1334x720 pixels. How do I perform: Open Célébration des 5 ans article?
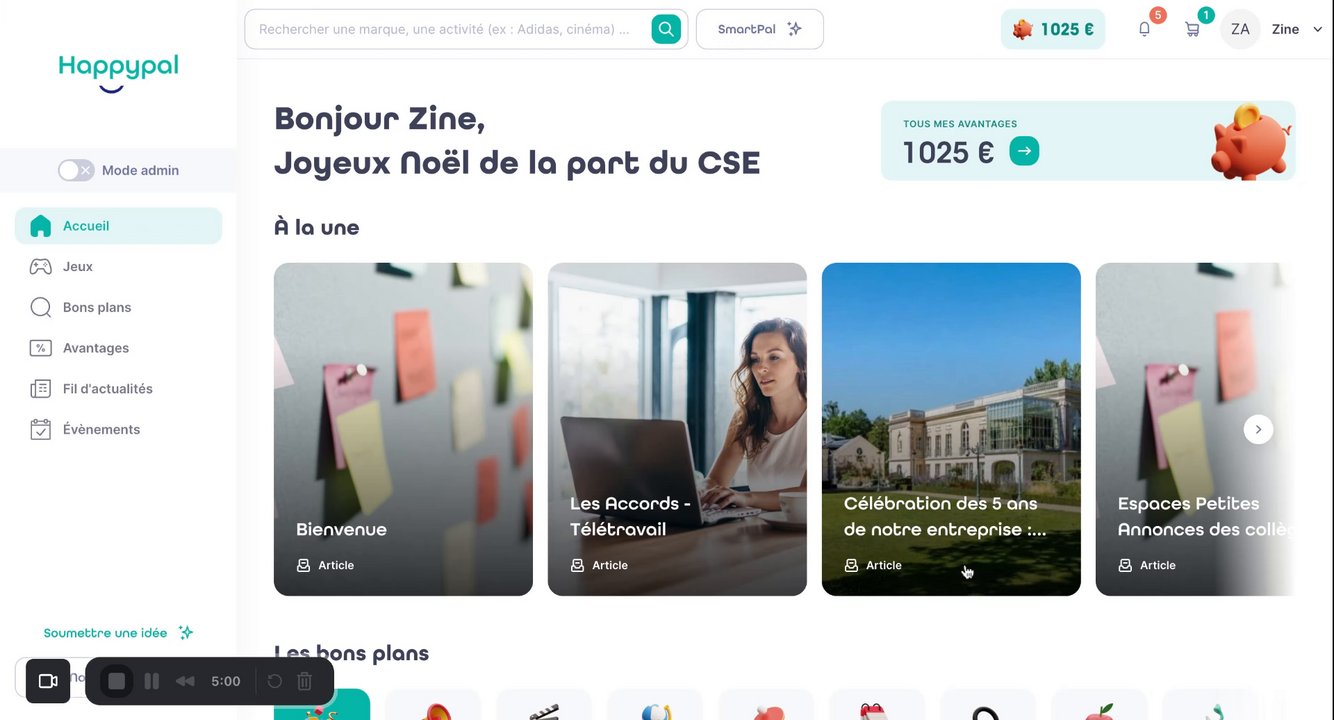951,429
